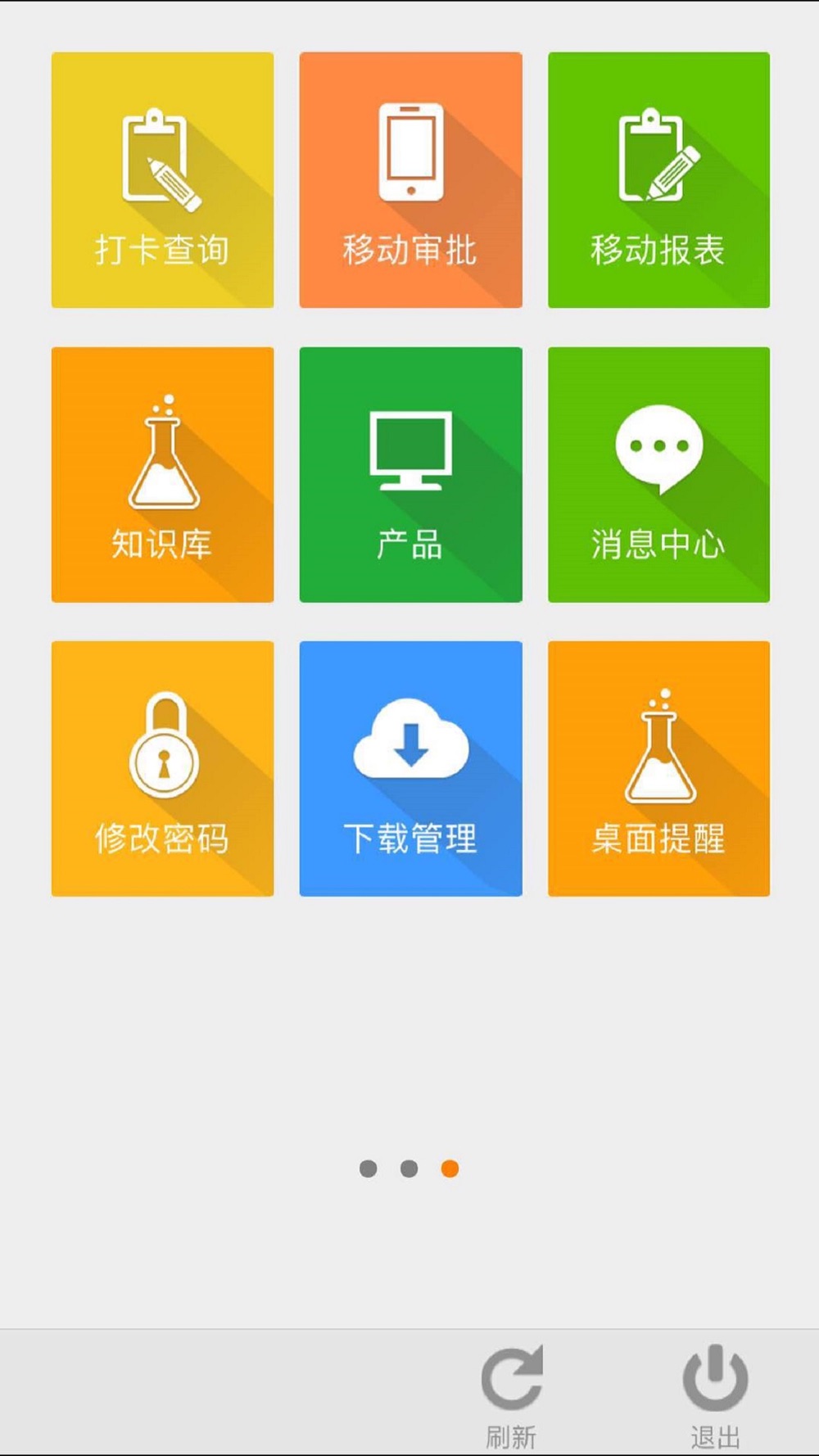Open 桌面提醒 desktop reminders

pos(658,769)
